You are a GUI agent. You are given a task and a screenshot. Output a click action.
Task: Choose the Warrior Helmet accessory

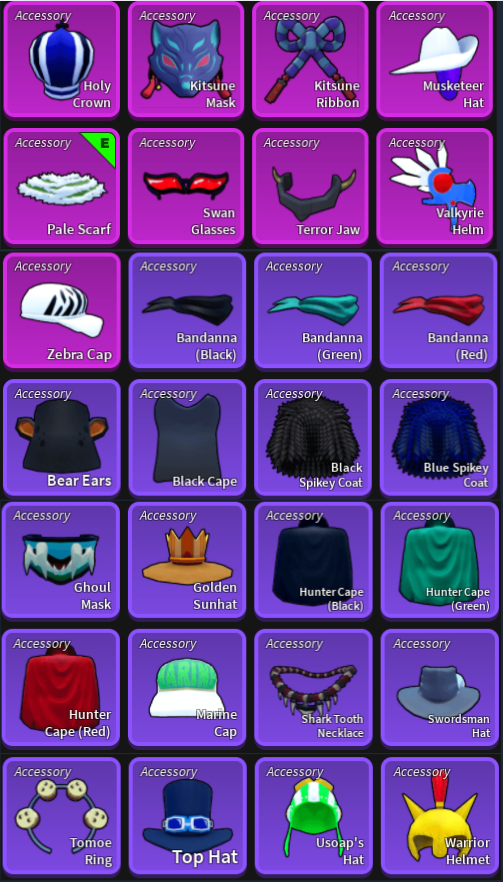(x=439, y=816)
